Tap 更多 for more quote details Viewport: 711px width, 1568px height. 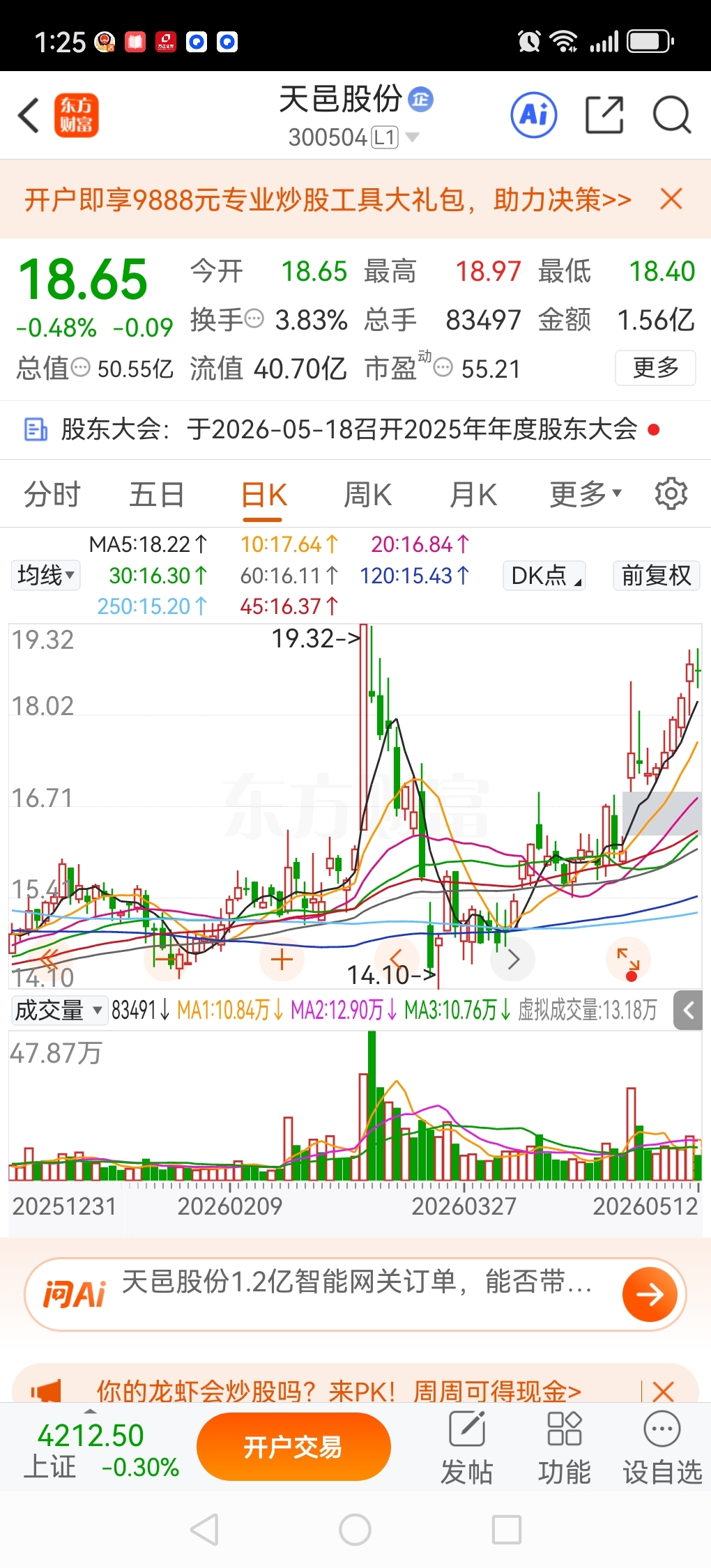click(x=655, y=367)
